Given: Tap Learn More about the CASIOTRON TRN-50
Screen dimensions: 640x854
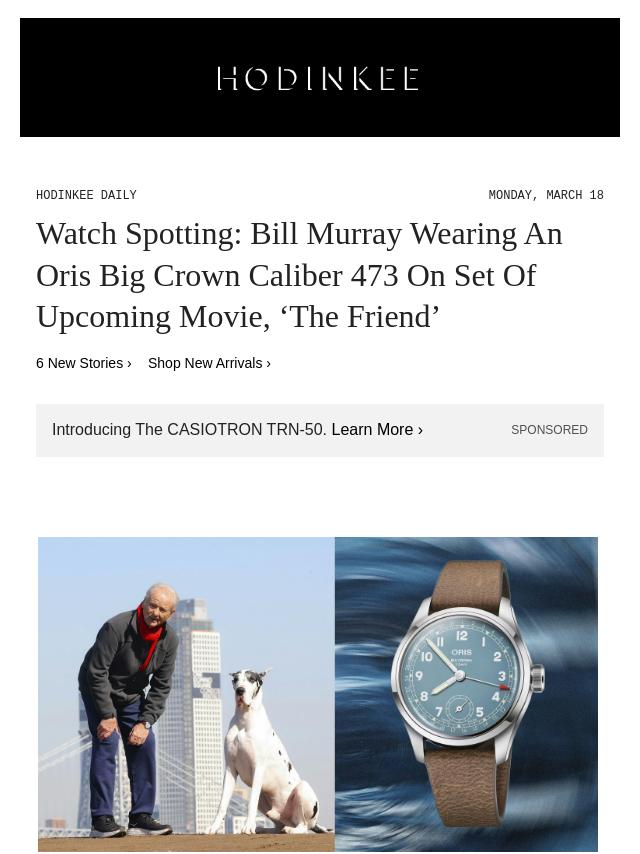Looking at the screenshot, I should tap(377, 430).
